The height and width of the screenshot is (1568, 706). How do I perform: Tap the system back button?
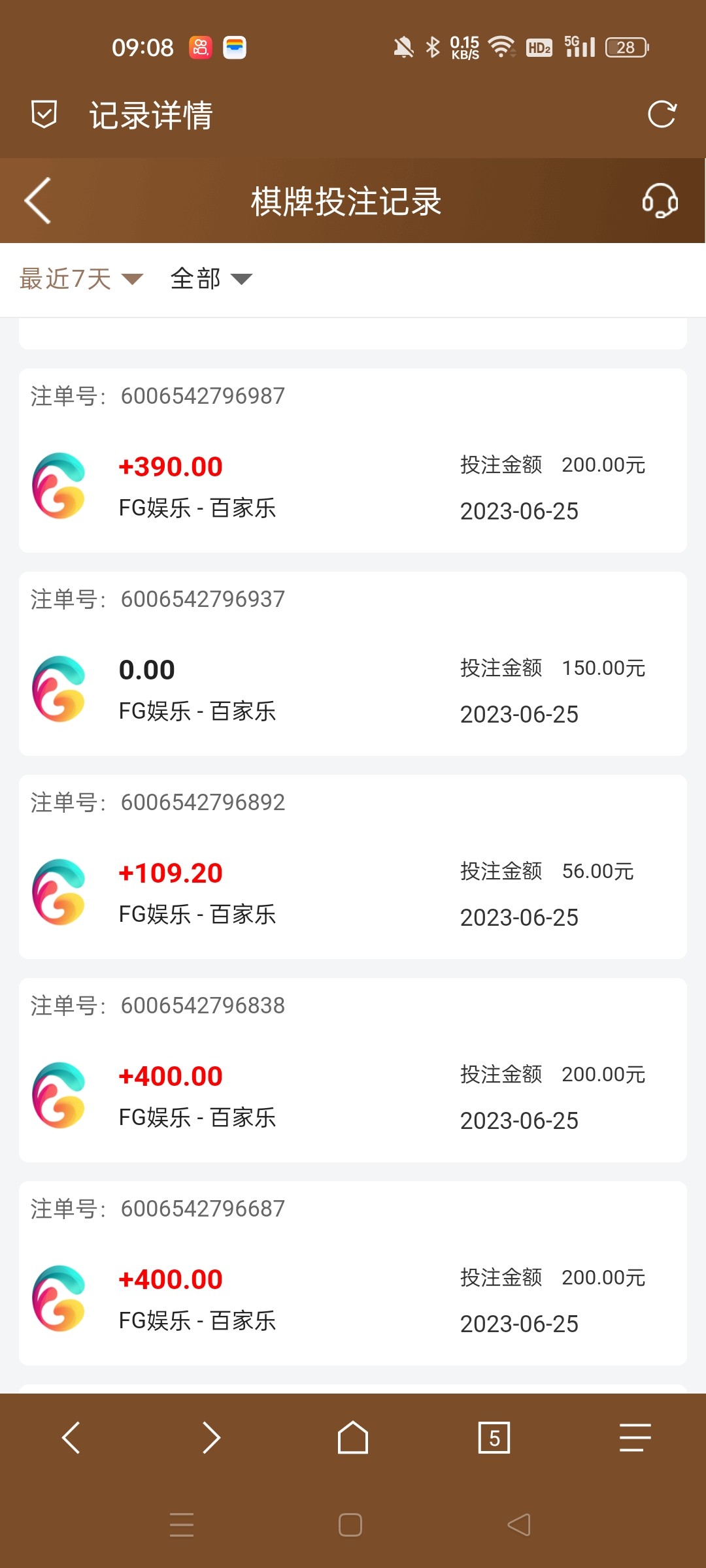pos(519,1525)
